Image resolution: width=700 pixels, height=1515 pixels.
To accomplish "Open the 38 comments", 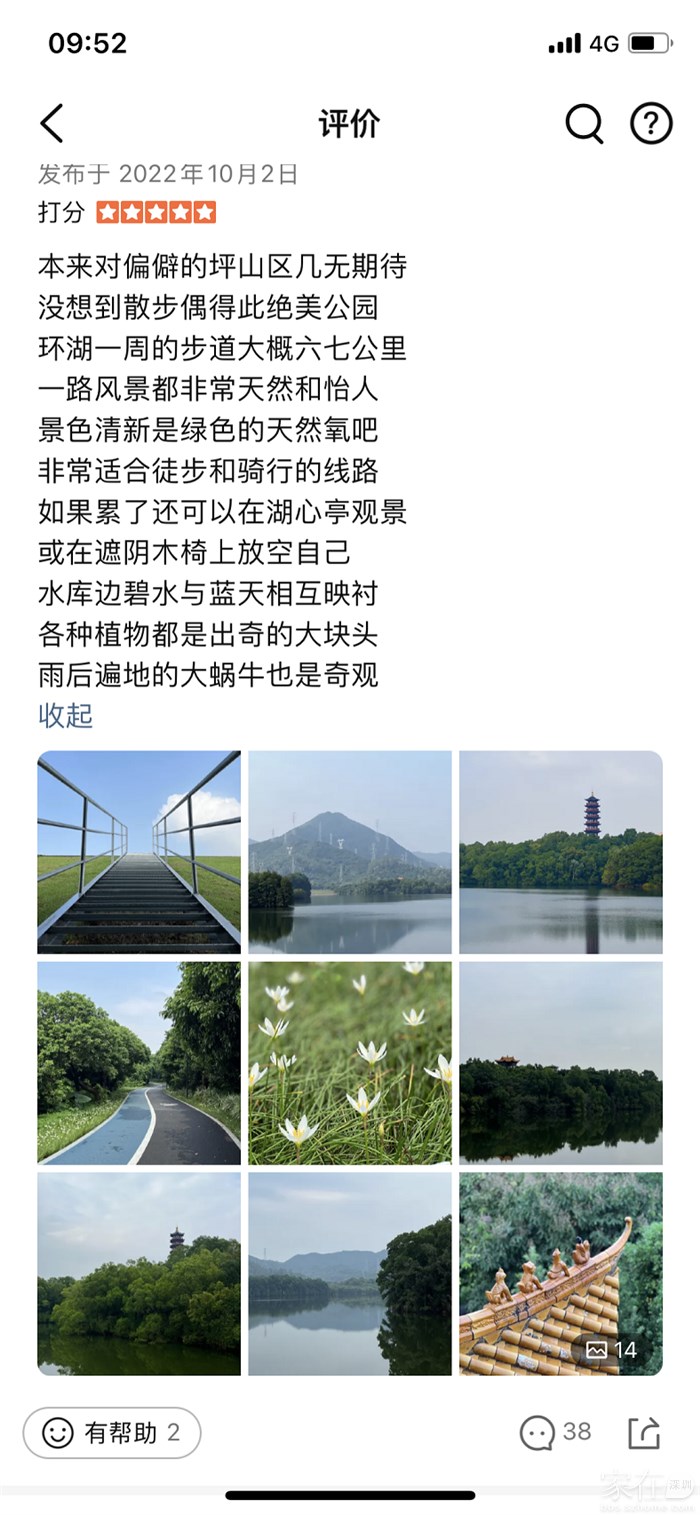I will pyautogui.click(x=556, y=1433).
